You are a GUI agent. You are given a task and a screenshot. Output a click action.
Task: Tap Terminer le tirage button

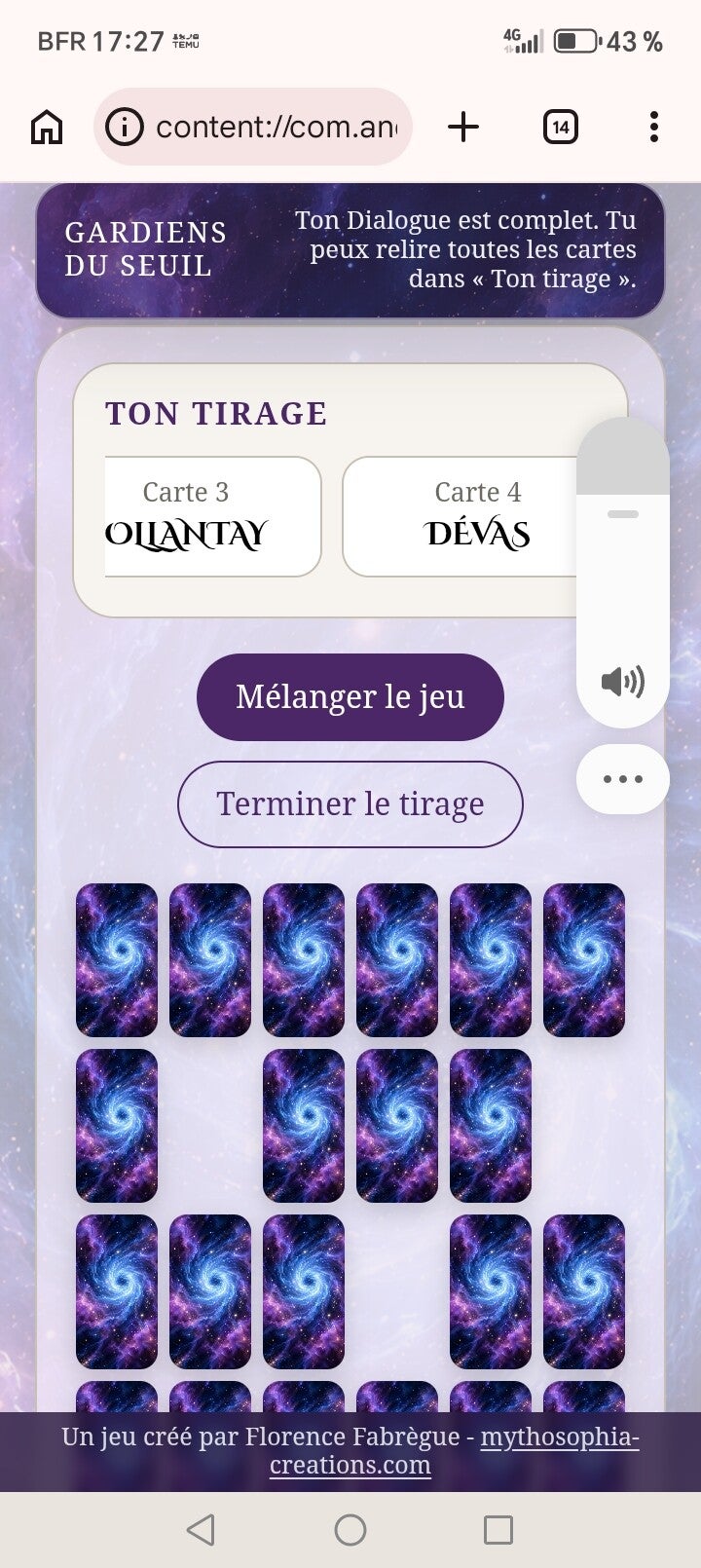tap(350, 804)
